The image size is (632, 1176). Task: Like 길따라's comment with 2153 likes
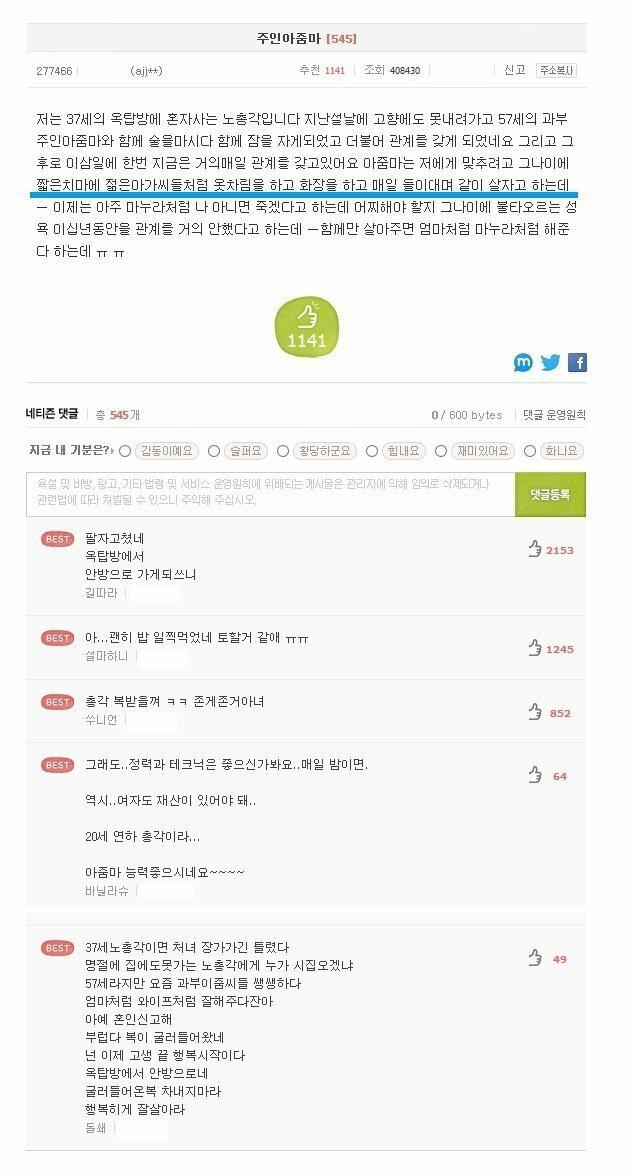click(x=535, y=549)
